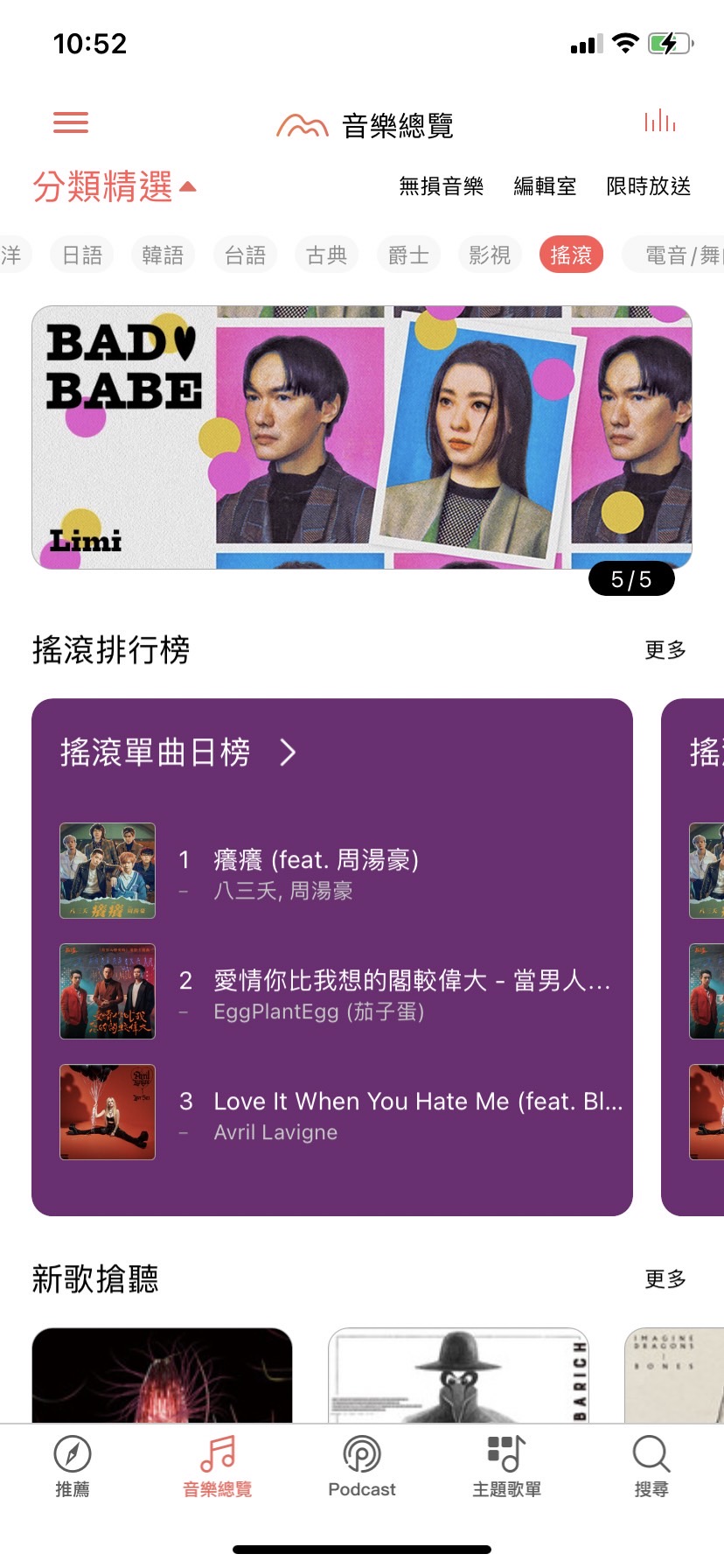Open the hamburger drawer menu

click(x=71, y=122)
